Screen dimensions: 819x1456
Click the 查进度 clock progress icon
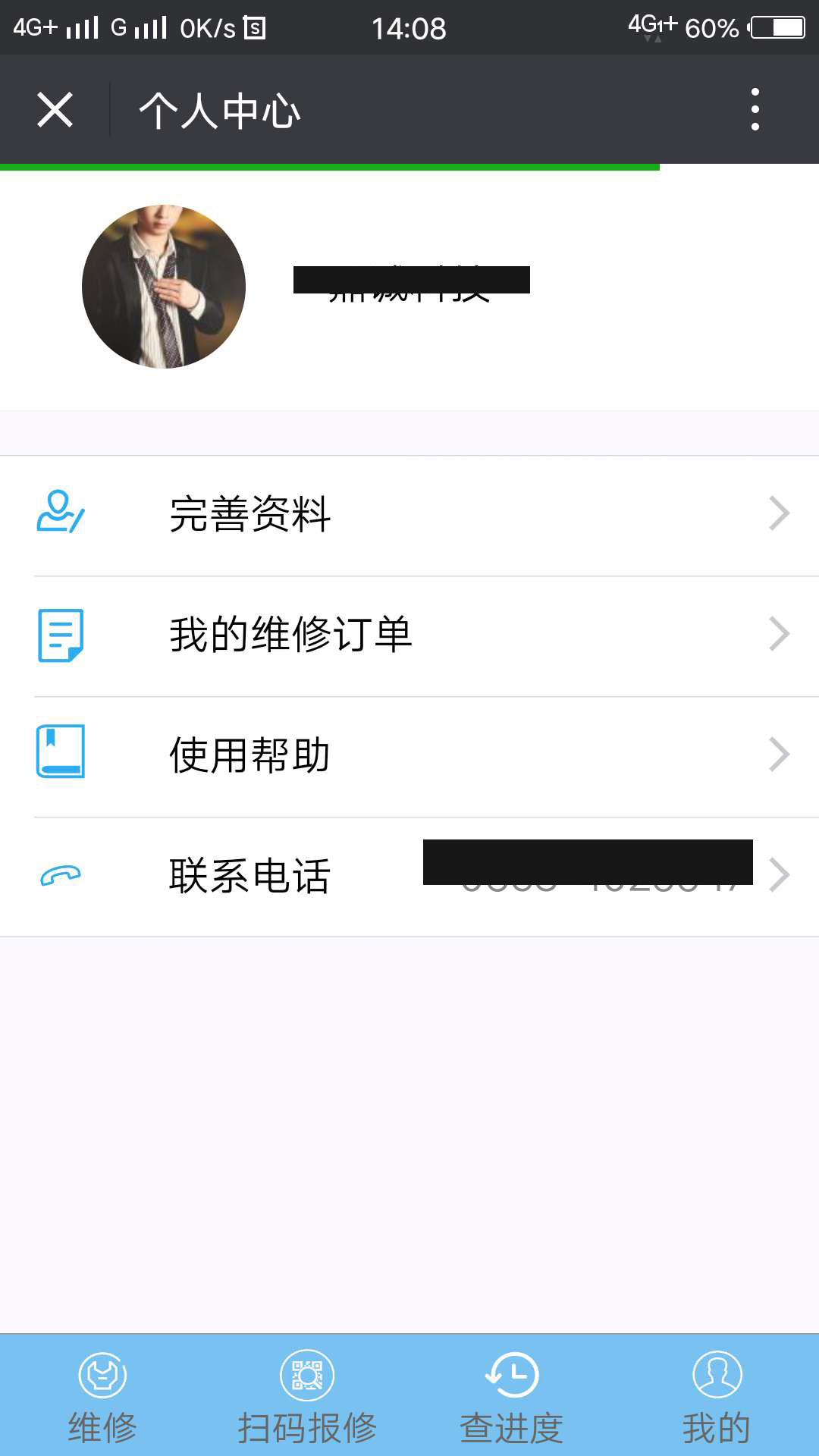click(x=512, y=1375)
